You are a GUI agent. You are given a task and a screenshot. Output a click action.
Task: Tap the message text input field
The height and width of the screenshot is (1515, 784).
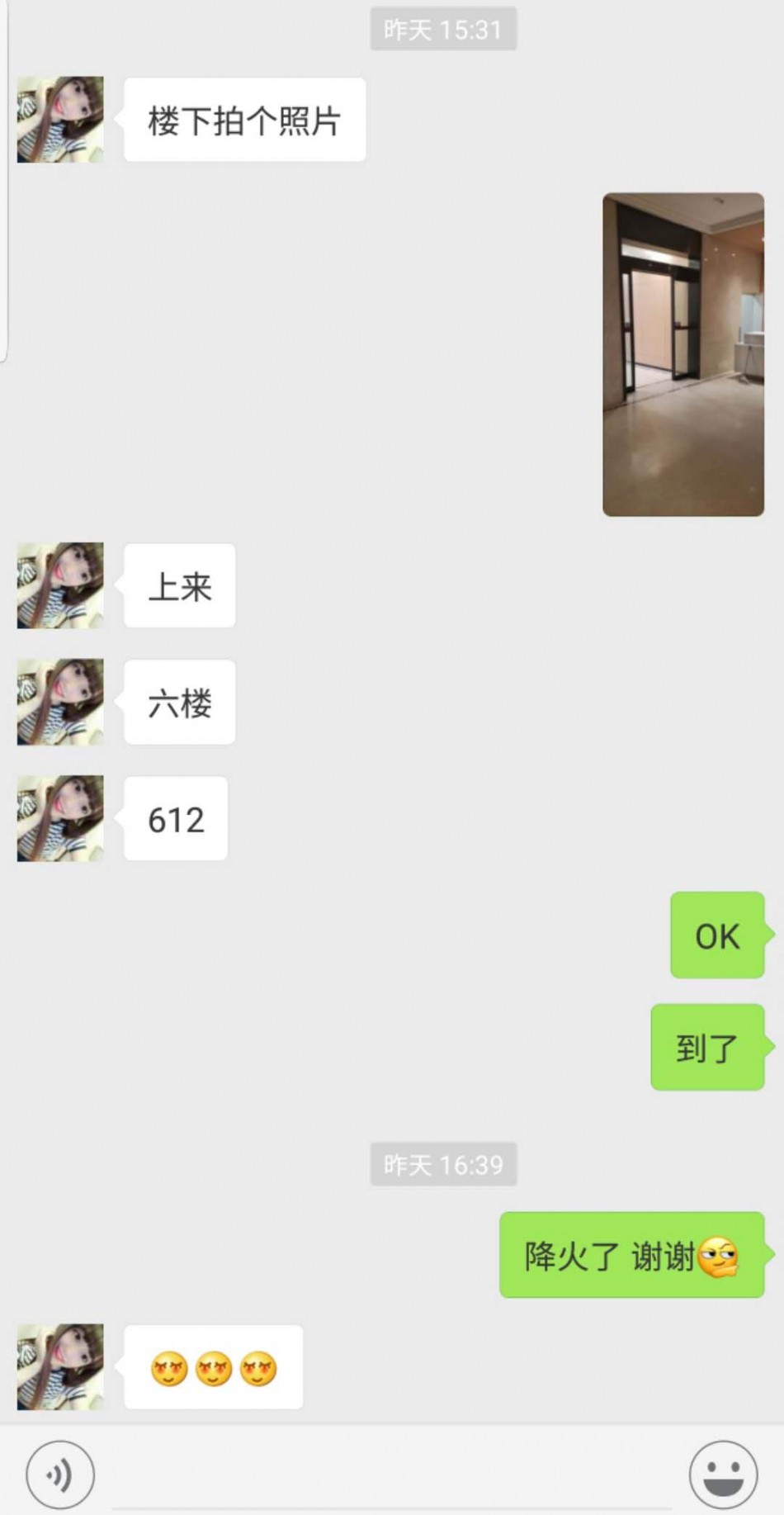point(392,1476)
